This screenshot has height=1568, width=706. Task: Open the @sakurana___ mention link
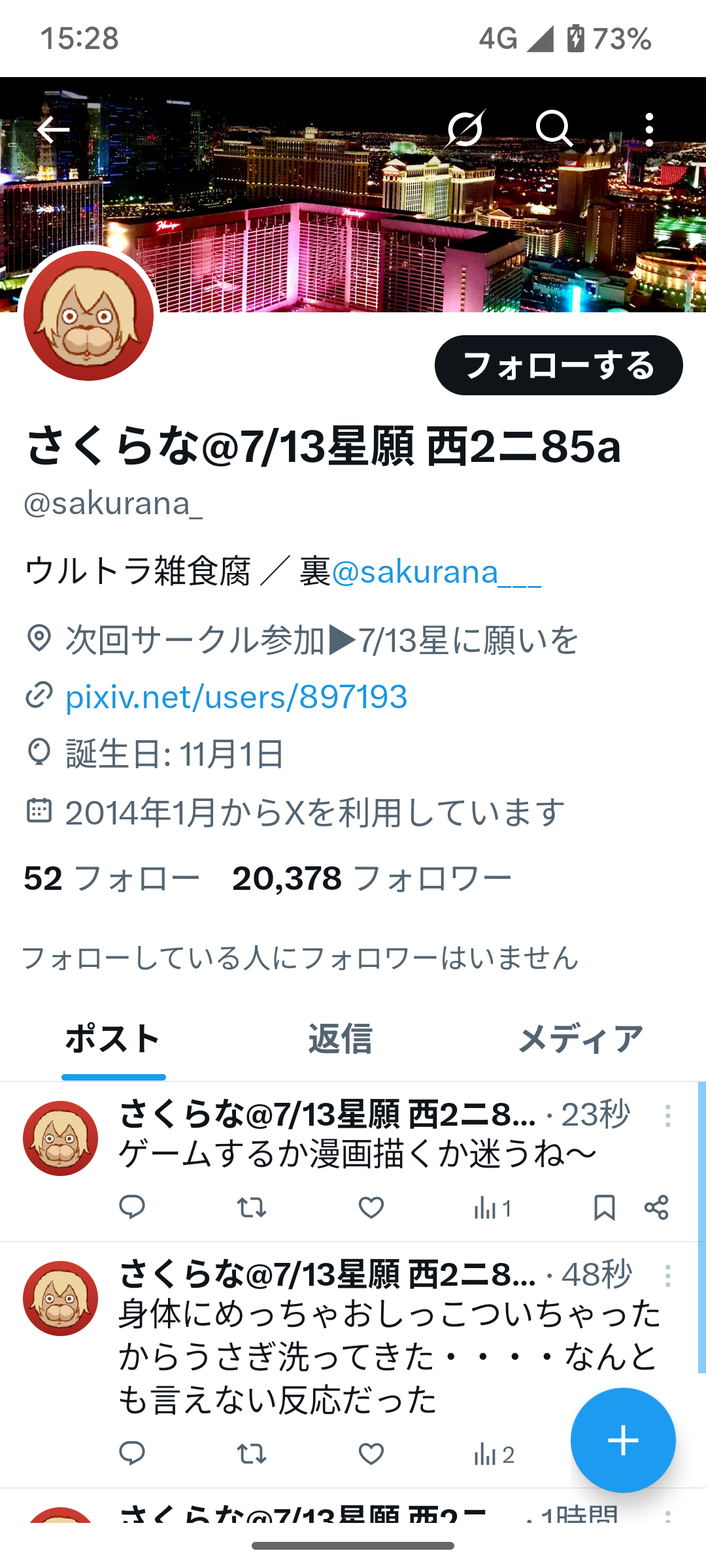point(436,572)
